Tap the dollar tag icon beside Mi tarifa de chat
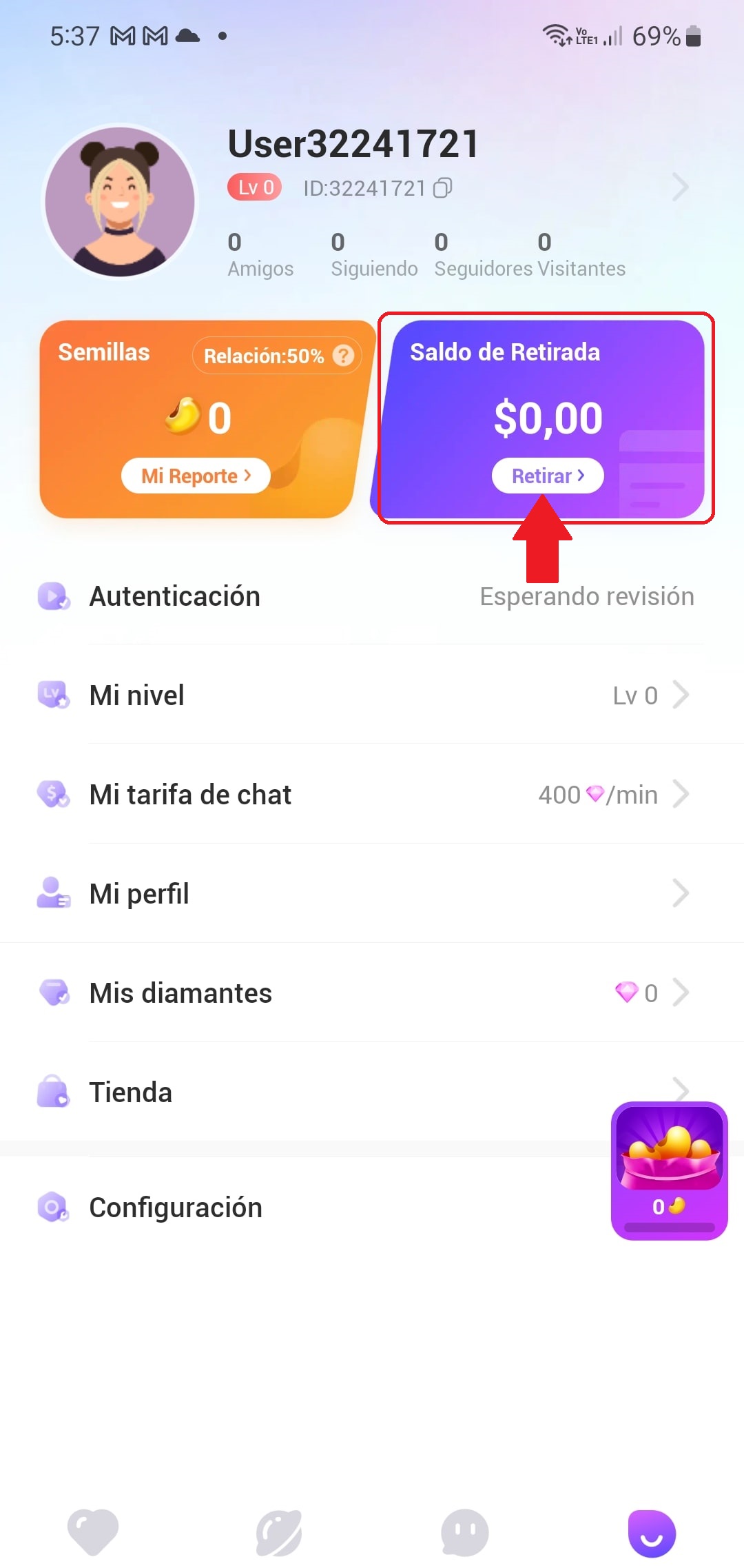Screen dimensions: 744x1568 53,794
